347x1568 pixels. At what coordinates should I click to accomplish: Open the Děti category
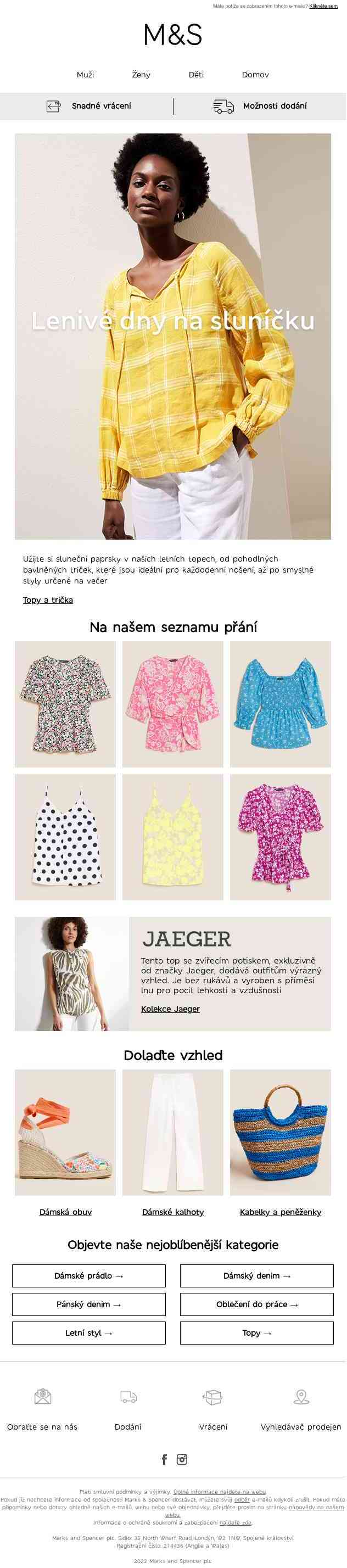click(x=196, y=75)
